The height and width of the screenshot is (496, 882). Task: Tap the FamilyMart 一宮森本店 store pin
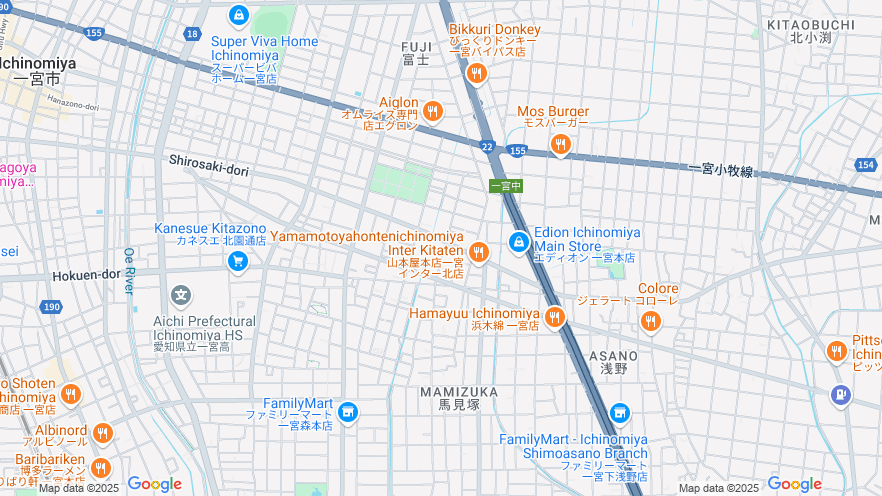pos(347,411)
